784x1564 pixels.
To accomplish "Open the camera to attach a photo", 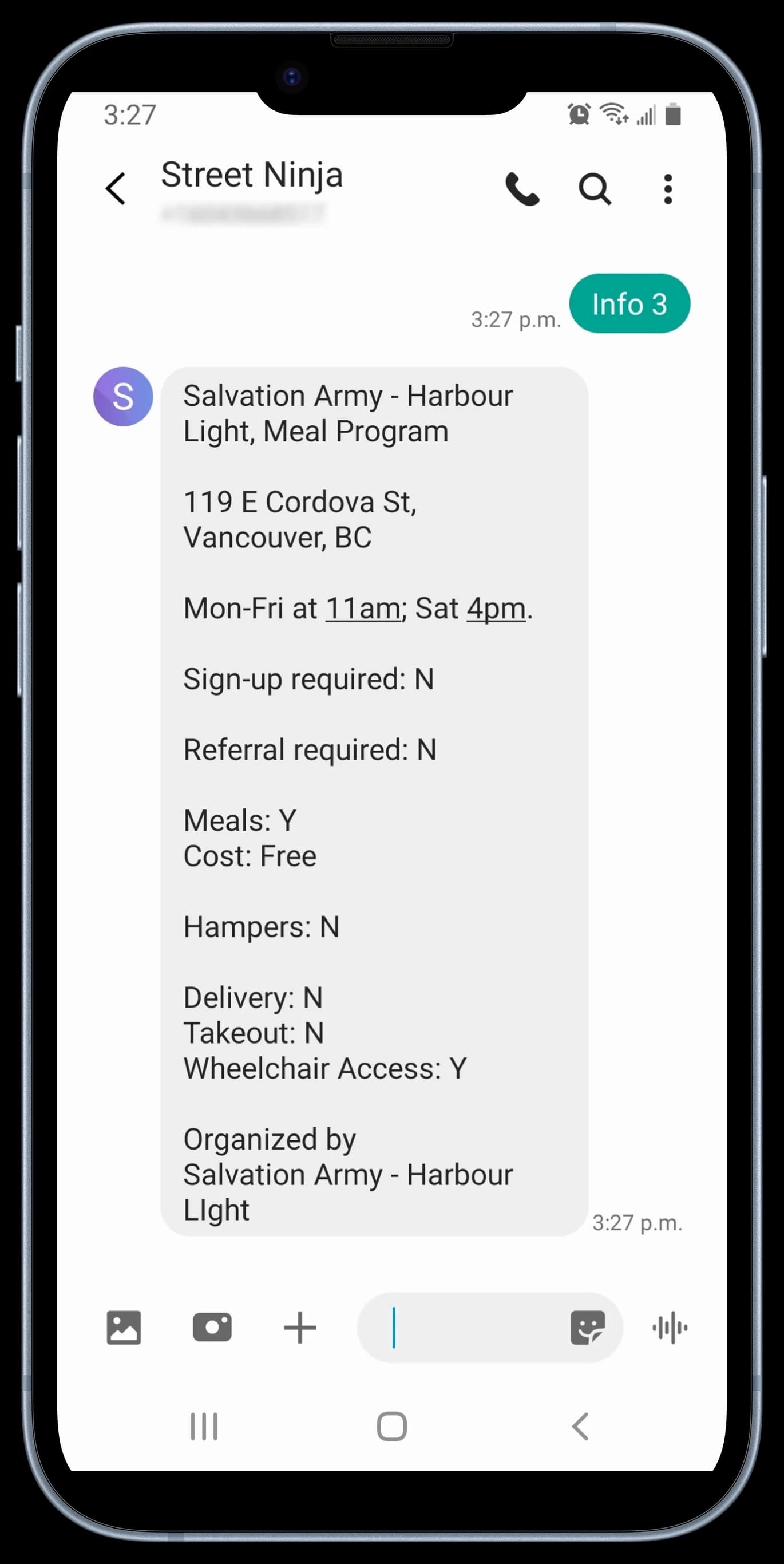I will [212, 1327].
